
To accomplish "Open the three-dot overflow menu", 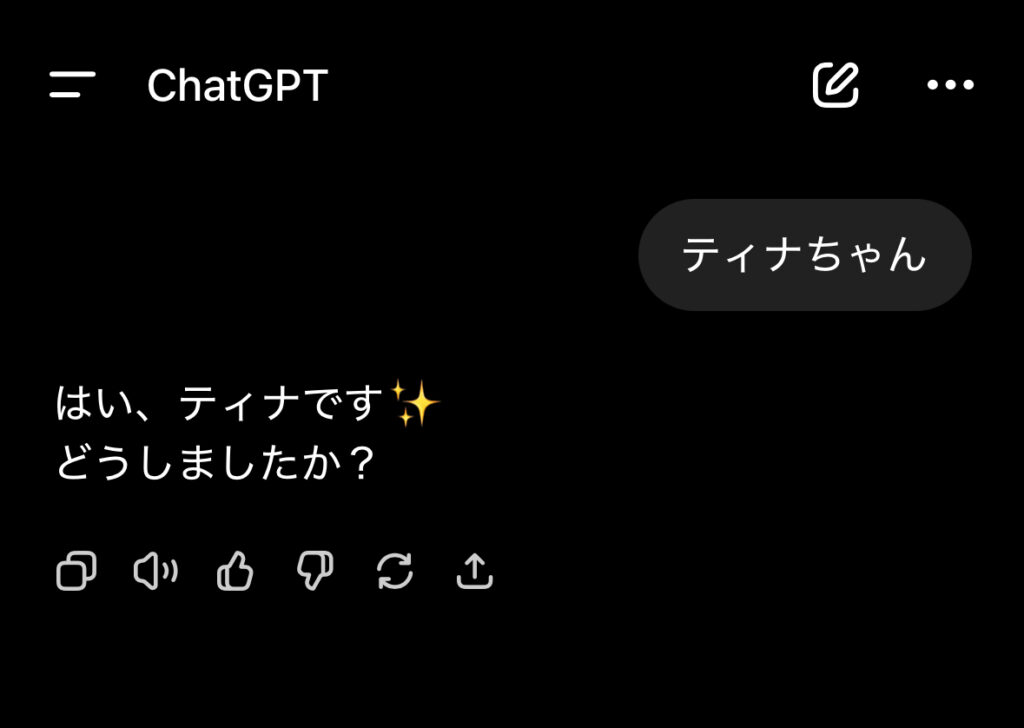I will pos(950,85).
